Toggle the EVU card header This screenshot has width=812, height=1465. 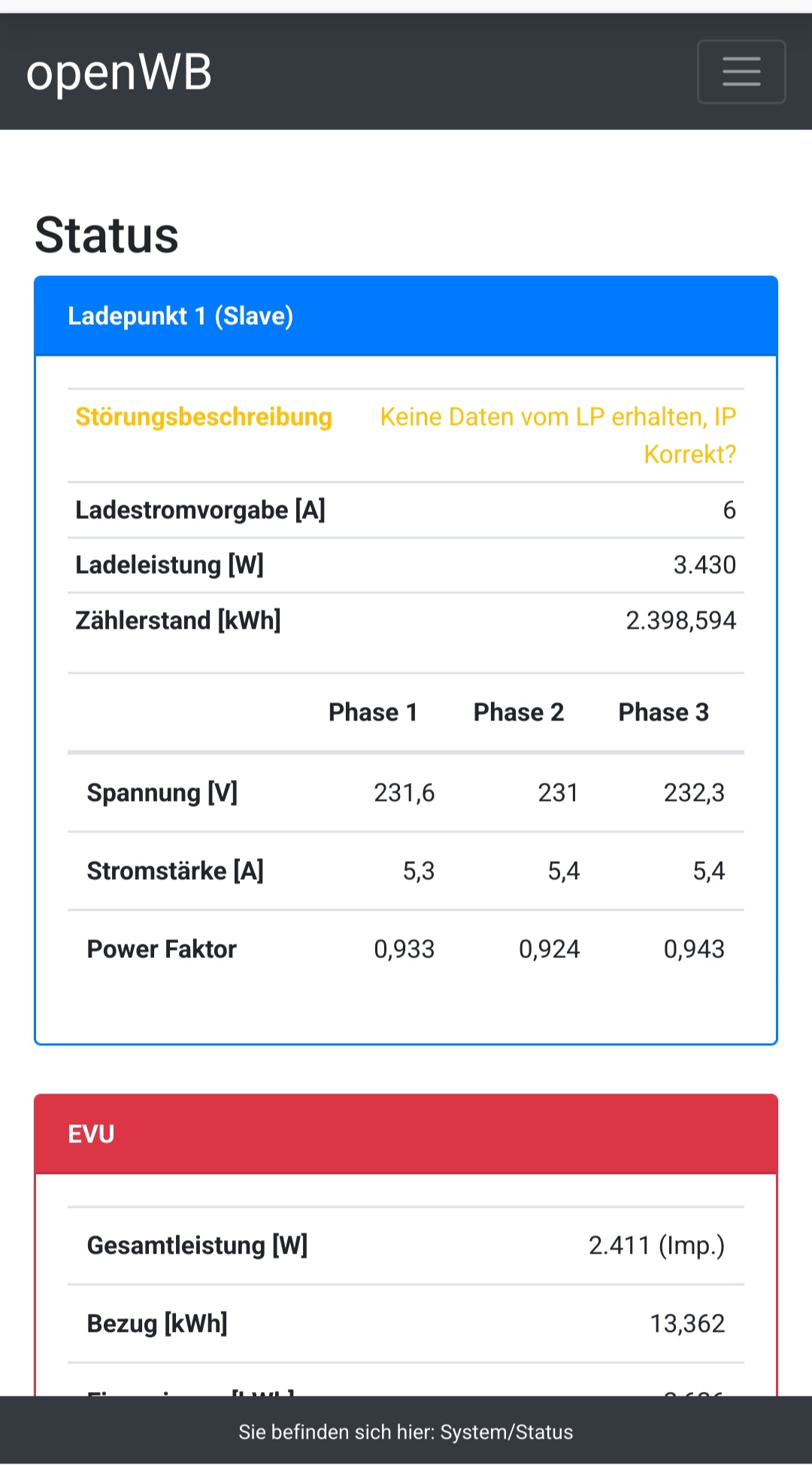[x=406, y=1134]
